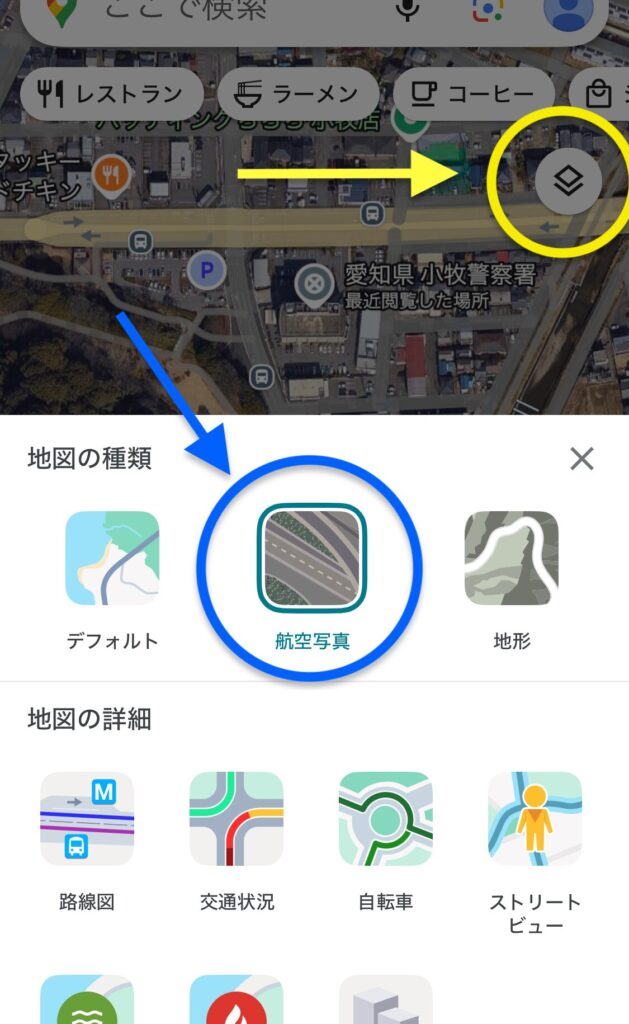Select the レストラン chip
This screenshot has height=1024, width=629.
(111, 94)
